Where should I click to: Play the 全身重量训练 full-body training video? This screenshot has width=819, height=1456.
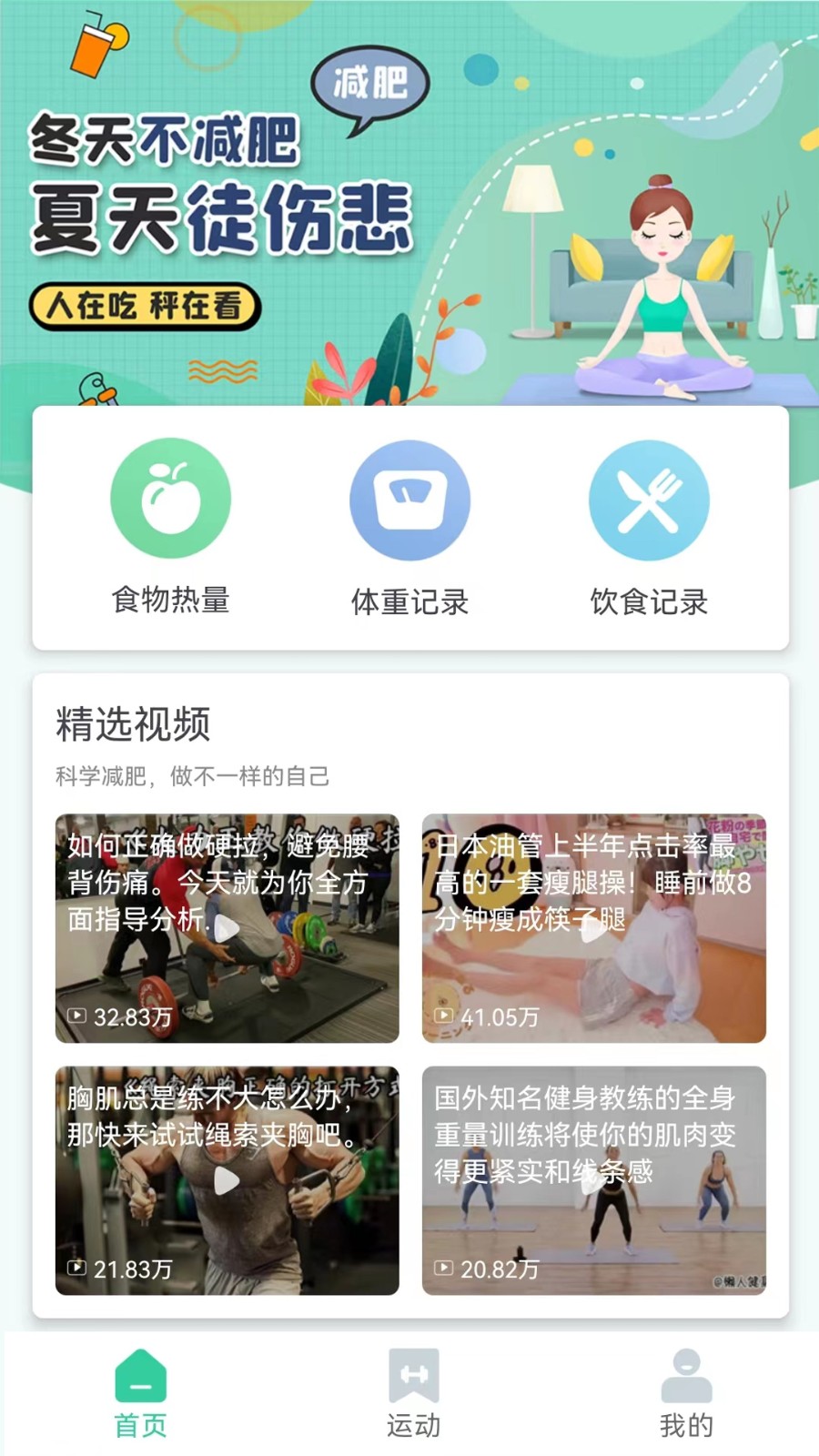pyautogui.click(x=593, y=1180)
